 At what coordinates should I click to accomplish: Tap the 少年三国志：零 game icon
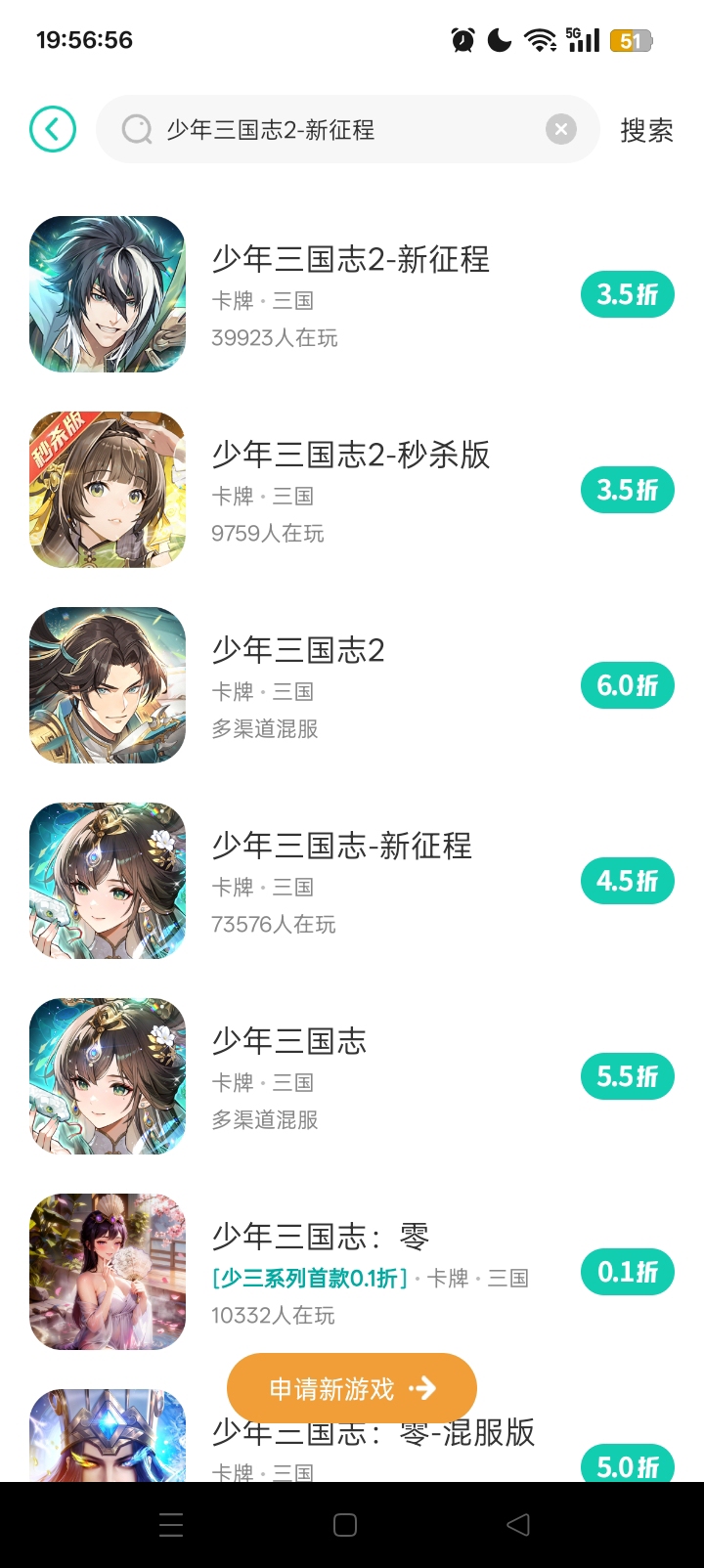(108, 1271)
